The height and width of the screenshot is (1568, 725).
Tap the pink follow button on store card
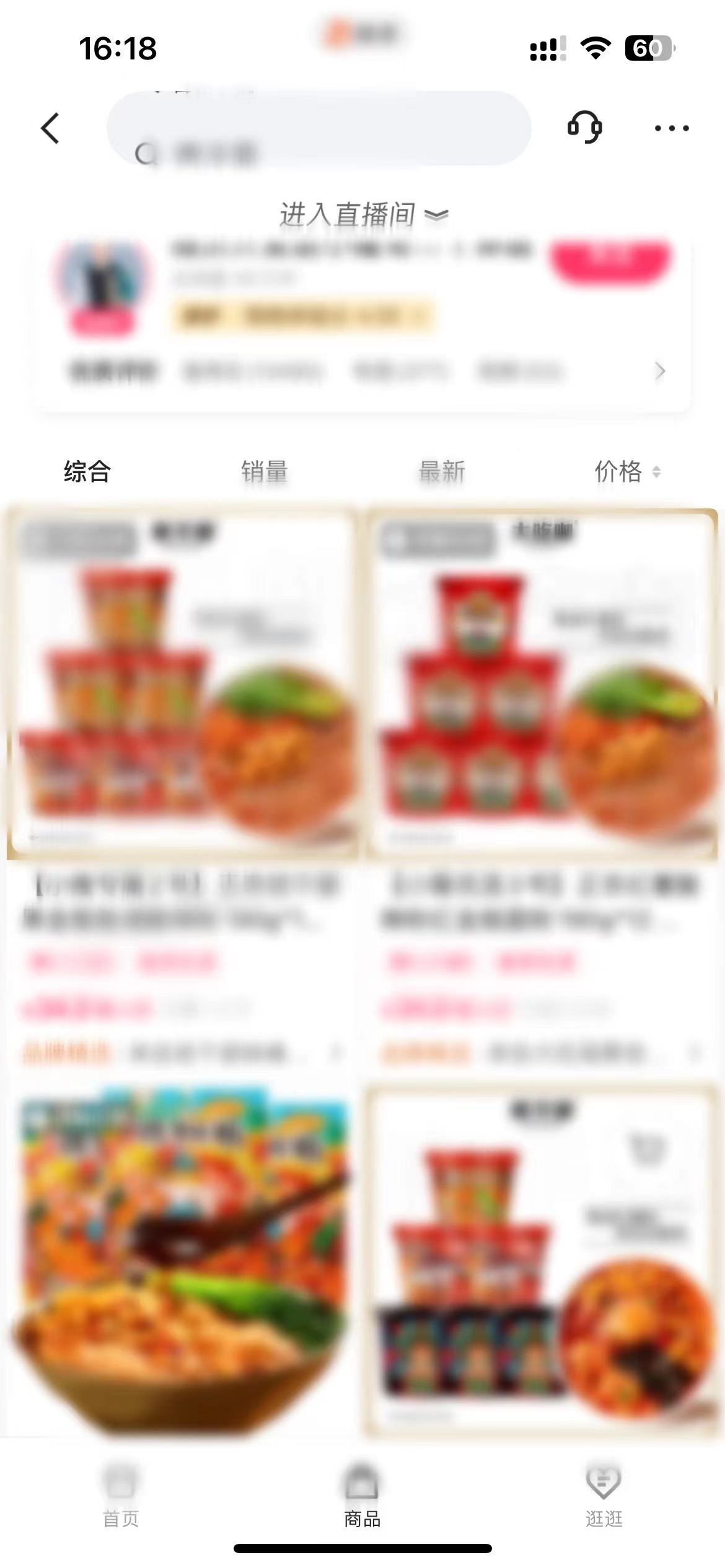610,263
